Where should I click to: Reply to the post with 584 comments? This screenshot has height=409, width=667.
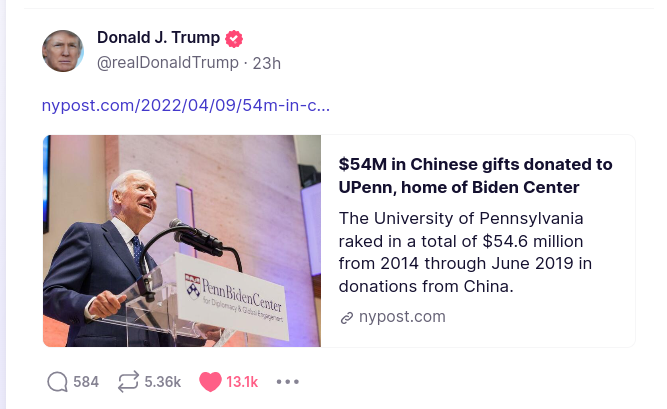[x=59, y=381]
